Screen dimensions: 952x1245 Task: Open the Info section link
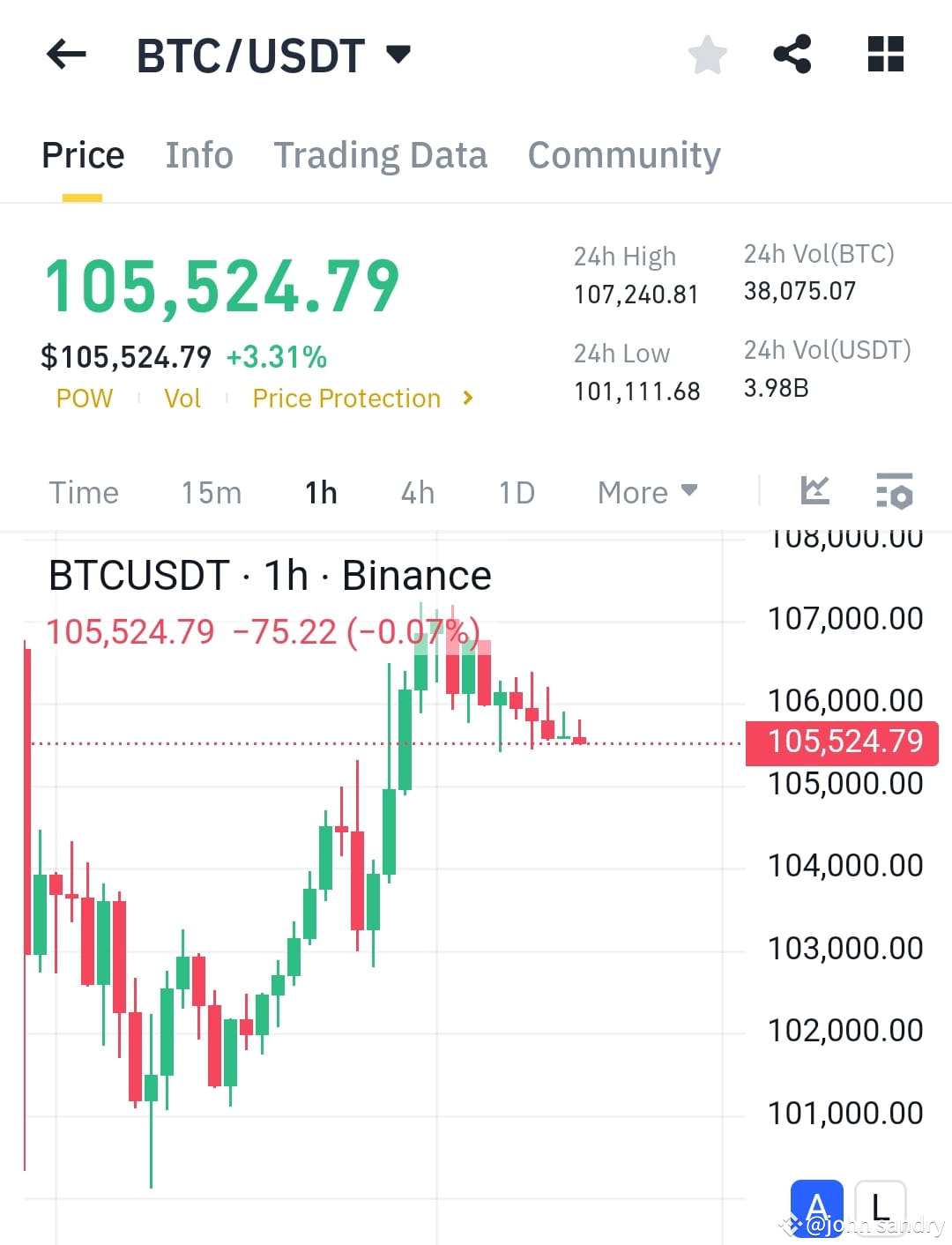[x=198, y=154]
